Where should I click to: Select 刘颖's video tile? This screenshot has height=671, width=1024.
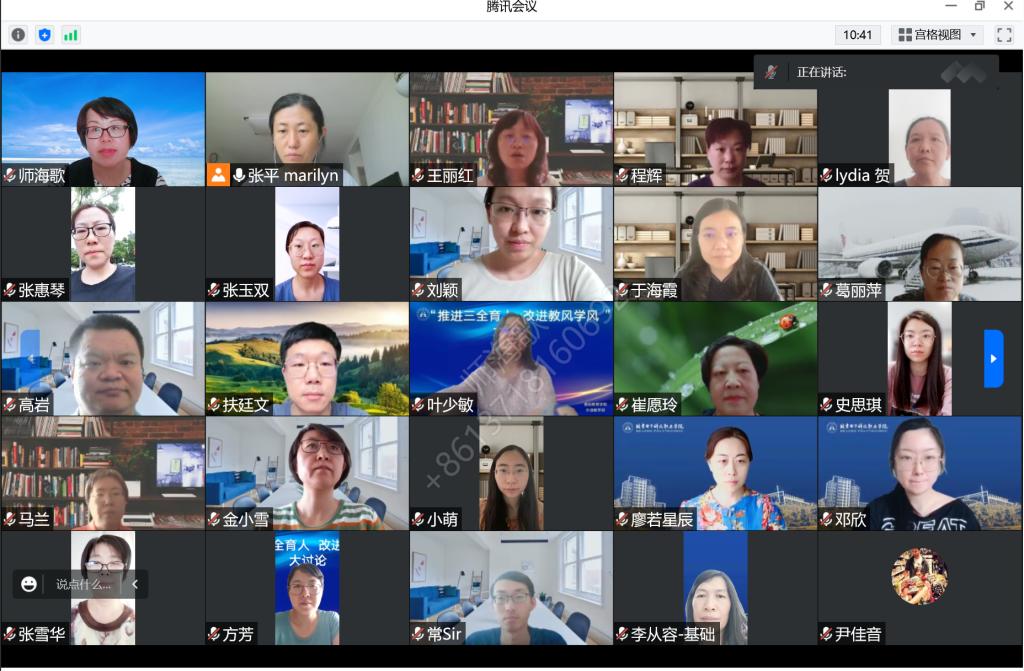coord(511,244)
